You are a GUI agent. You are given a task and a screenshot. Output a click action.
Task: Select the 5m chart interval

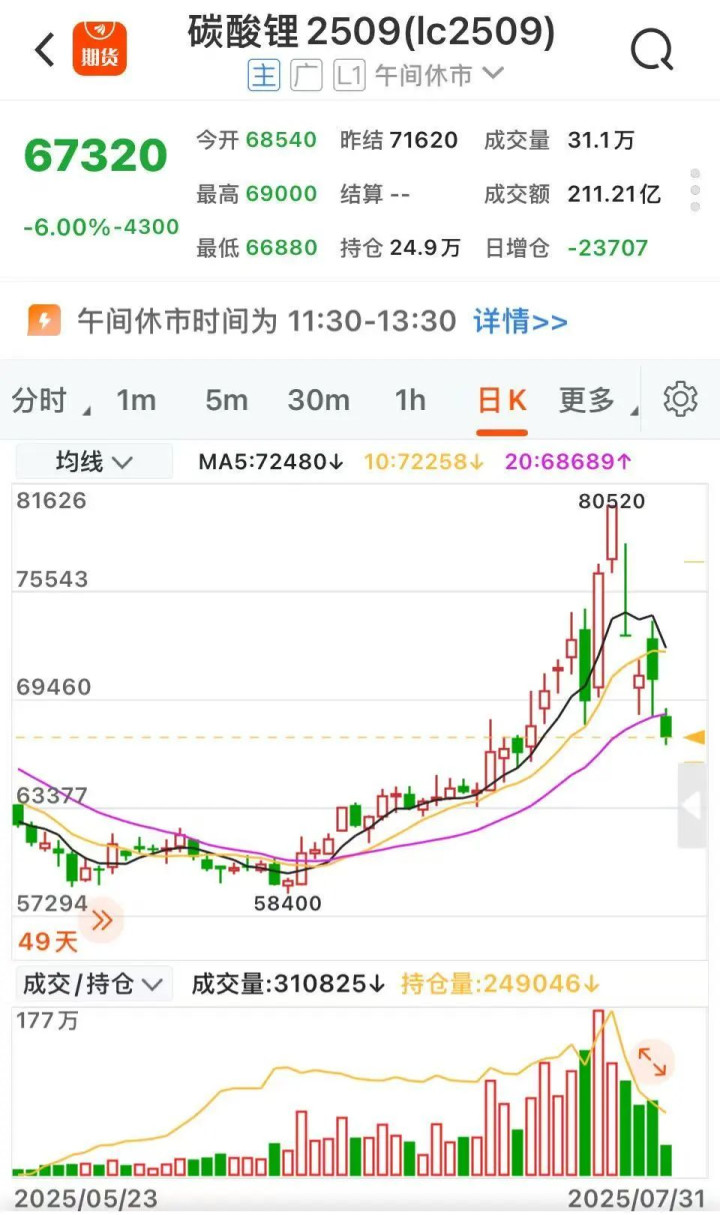[226, 401]
